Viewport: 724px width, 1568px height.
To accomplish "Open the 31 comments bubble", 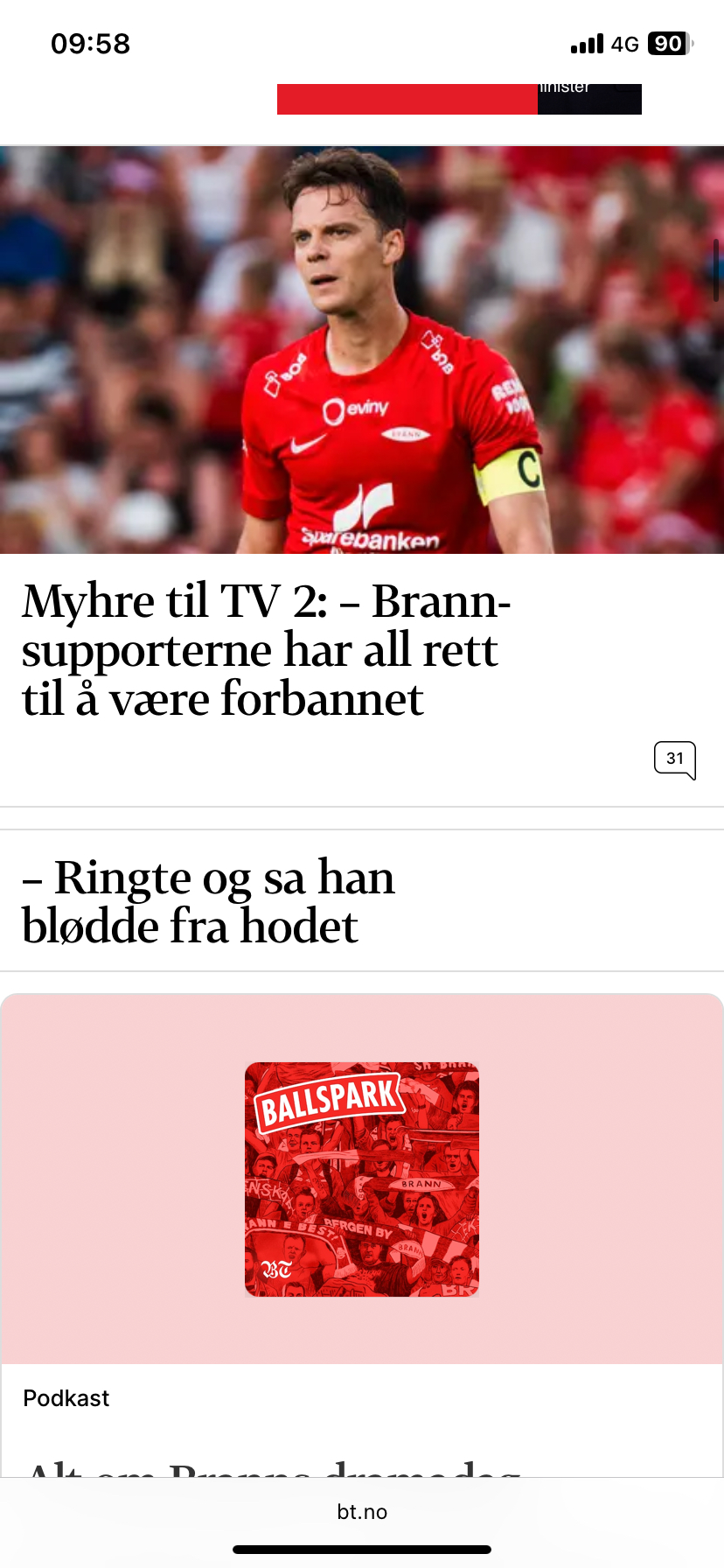I will click(x=674, y=759).
